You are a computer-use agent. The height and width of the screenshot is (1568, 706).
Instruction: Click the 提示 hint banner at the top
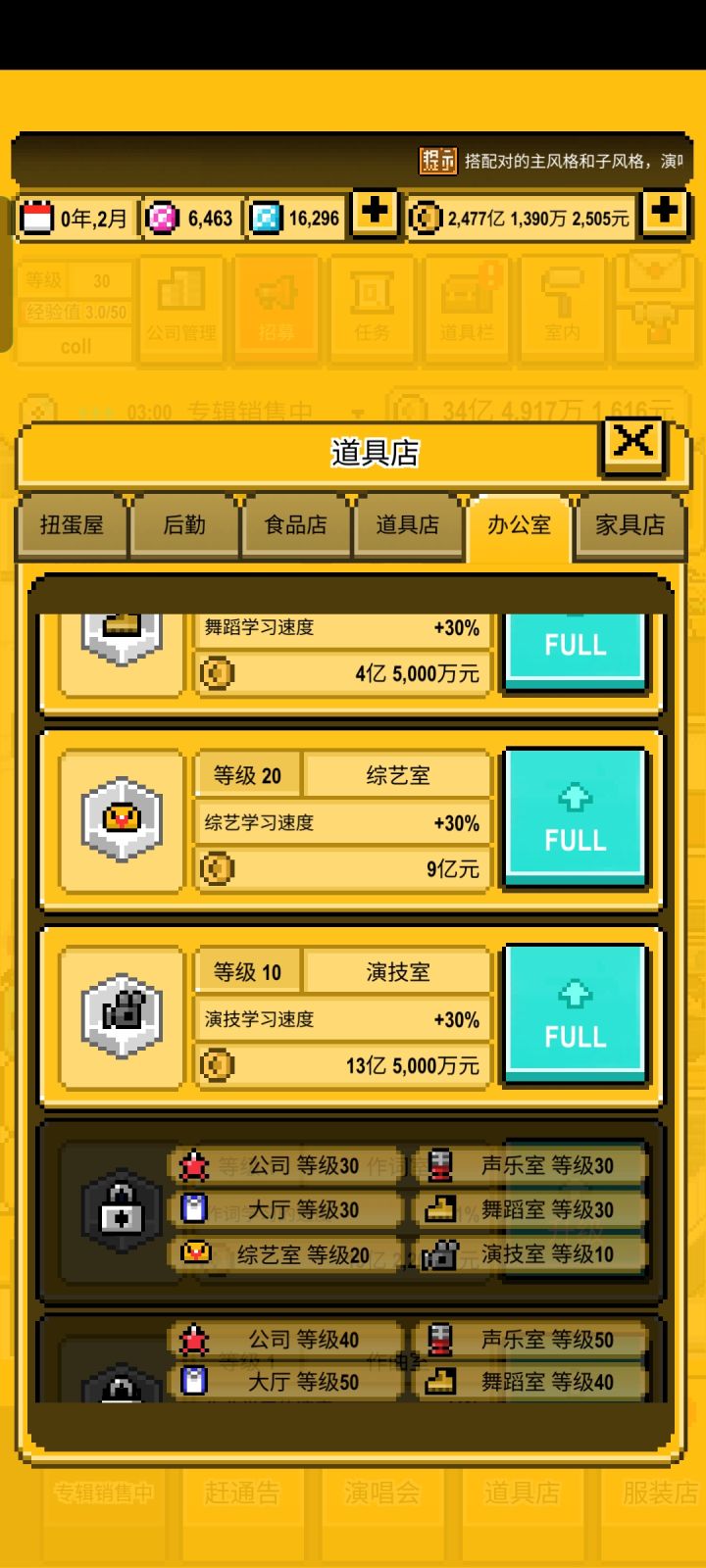point(438,160)
